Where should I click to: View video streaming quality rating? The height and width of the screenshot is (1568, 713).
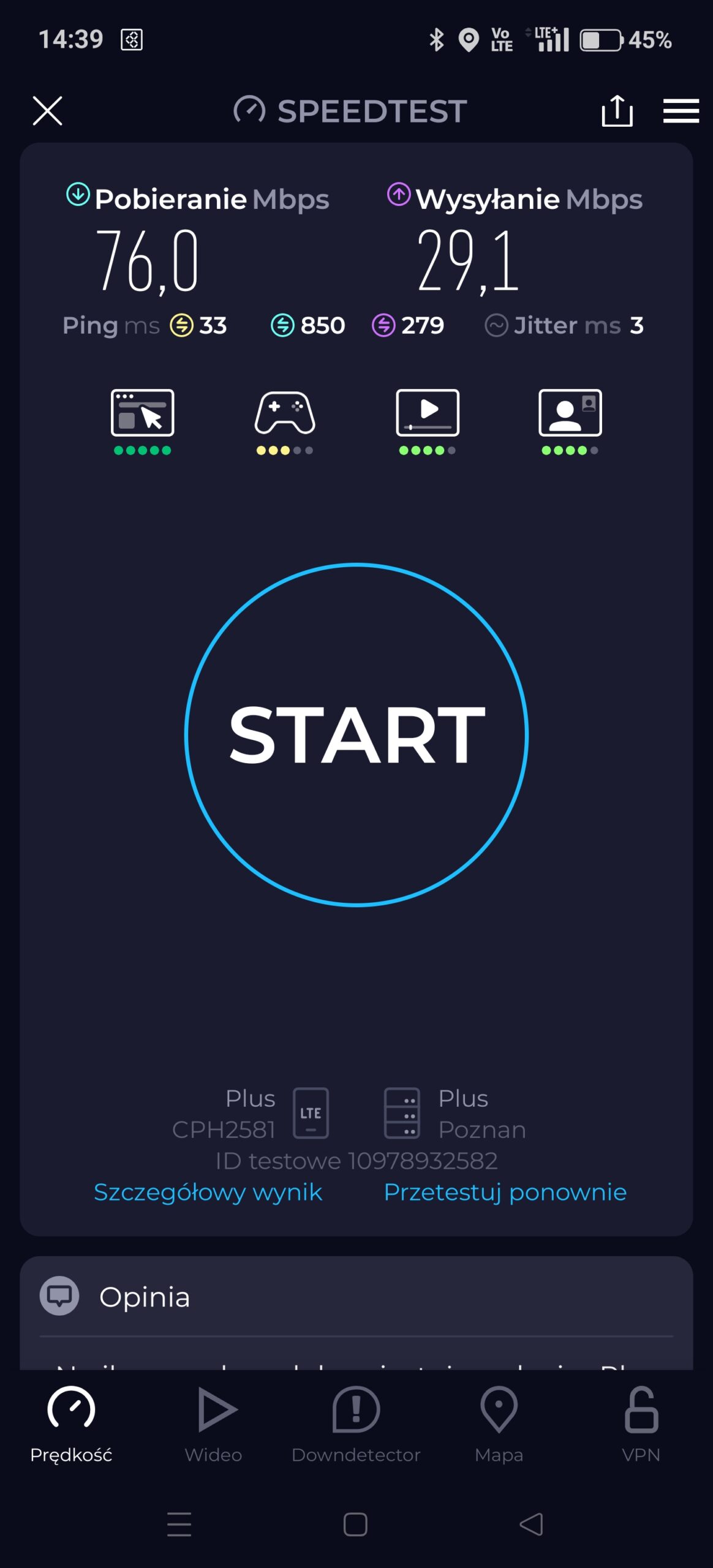(428, 420)
